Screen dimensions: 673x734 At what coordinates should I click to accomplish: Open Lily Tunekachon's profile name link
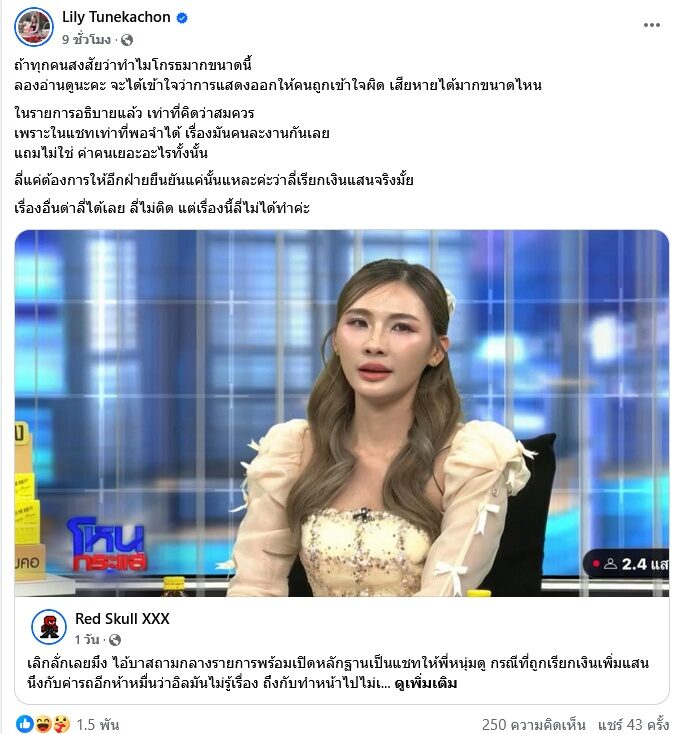[x=116, y=18]
